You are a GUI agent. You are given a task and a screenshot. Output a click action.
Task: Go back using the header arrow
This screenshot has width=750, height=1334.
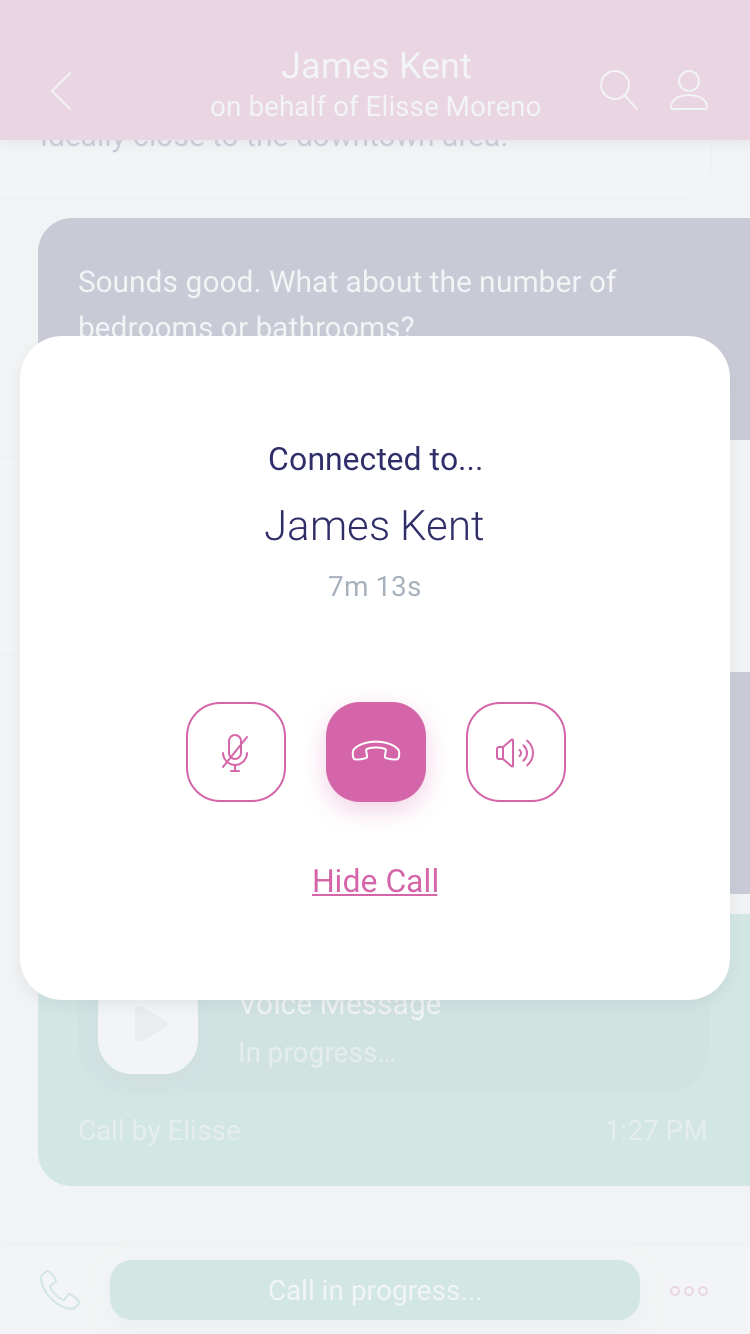click(62, 91)
